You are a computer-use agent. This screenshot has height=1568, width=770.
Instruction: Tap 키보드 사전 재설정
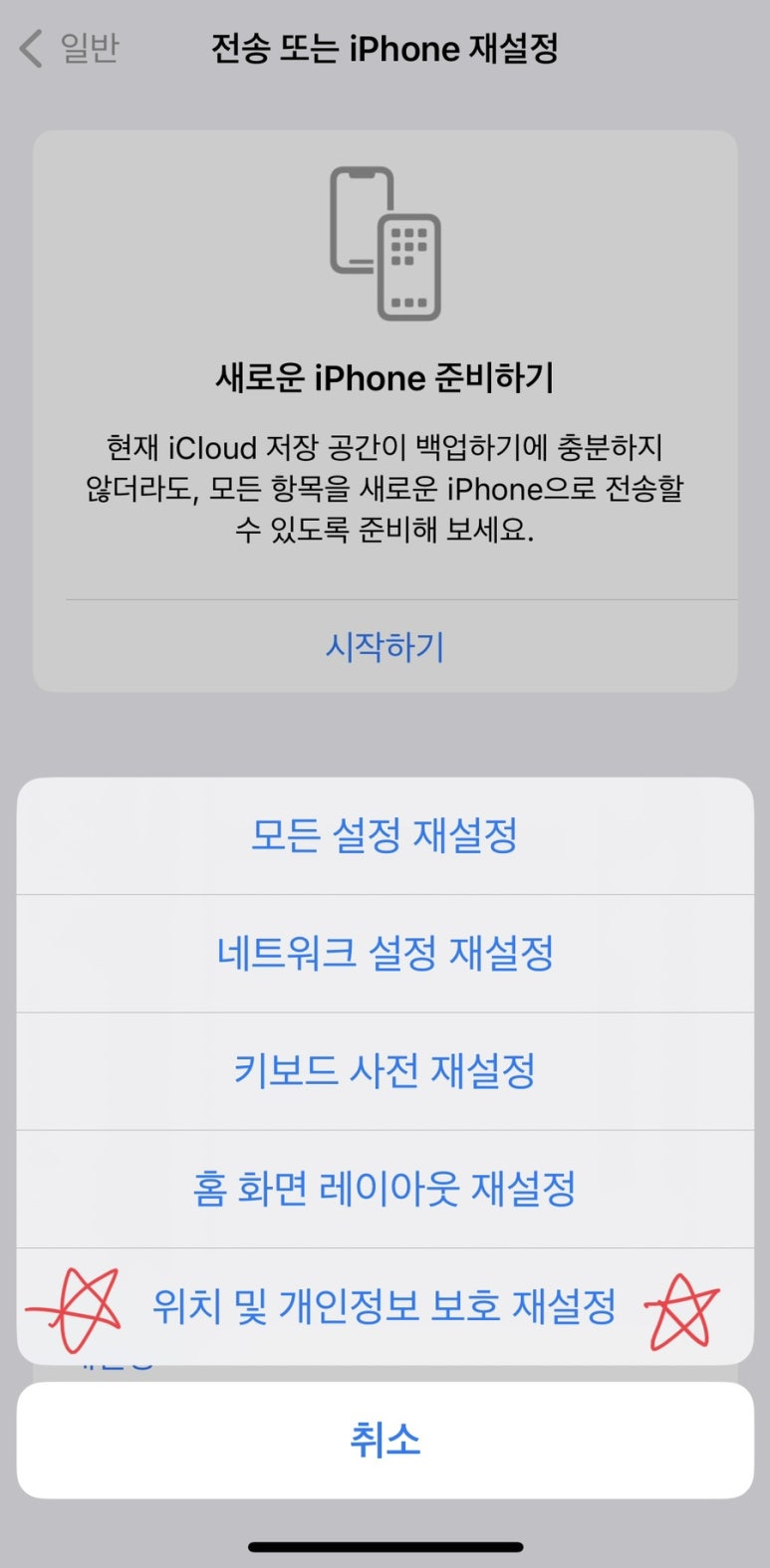(x=385, y=1071)
